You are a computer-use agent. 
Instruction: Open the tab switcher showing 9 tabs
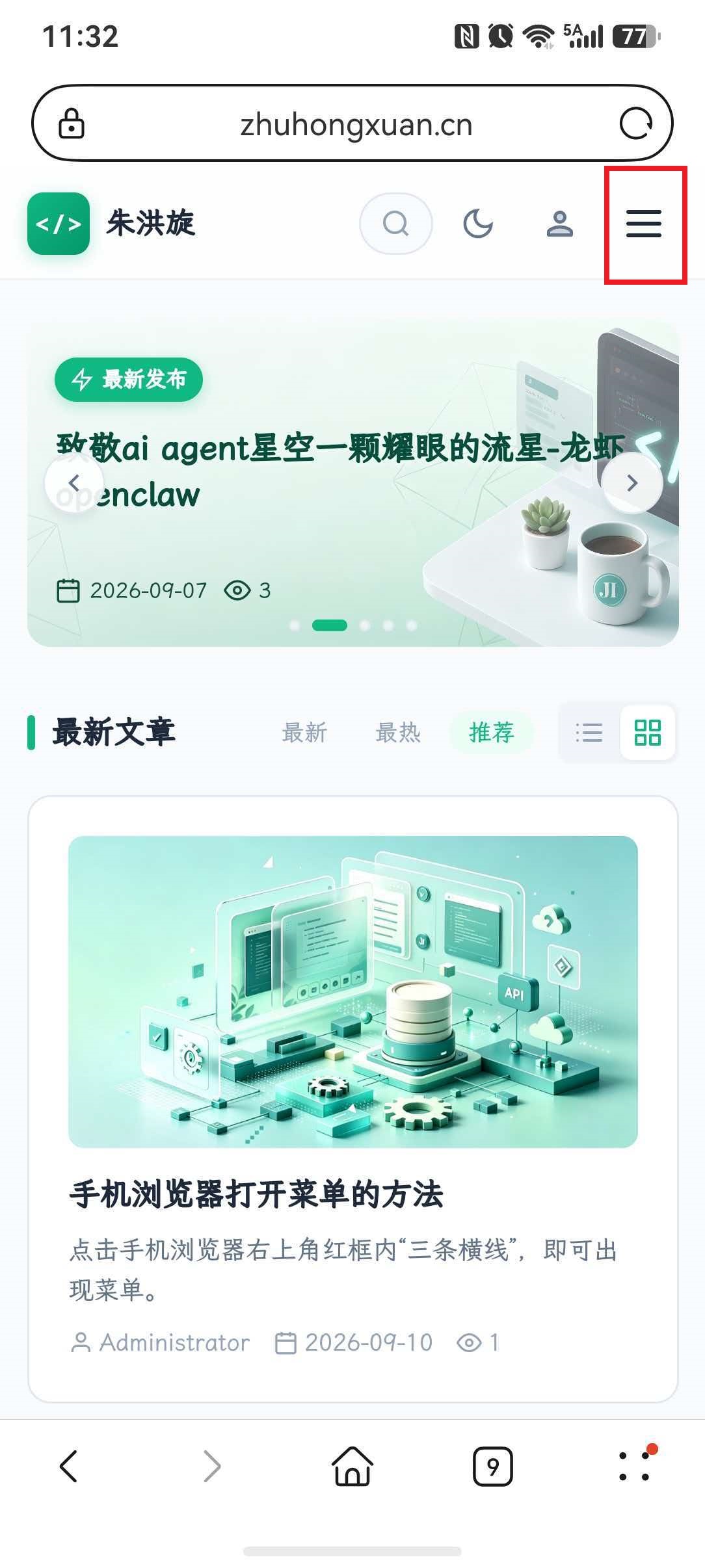coord(492,1467)
